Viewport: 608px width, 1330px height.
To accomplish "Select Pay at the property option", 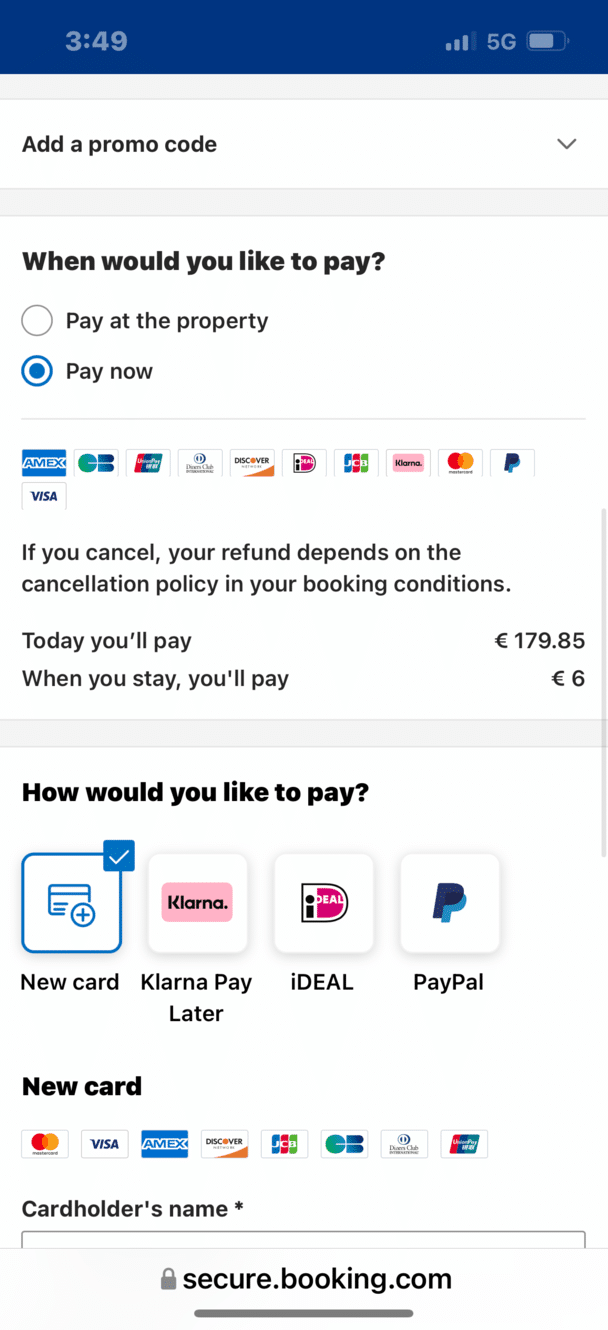I will [37, 321].
